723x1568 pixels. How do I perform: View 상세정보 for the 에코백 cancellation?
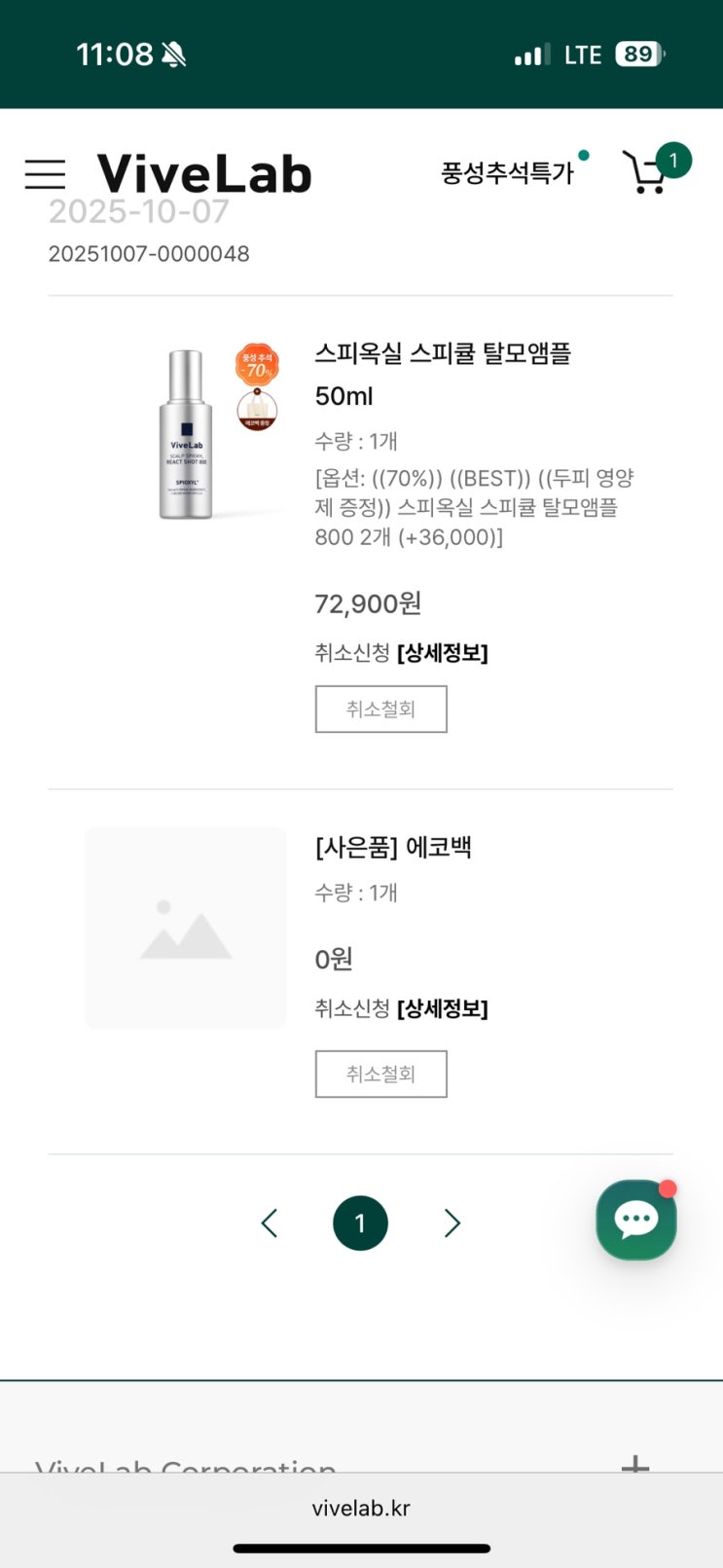point(443,1008)
